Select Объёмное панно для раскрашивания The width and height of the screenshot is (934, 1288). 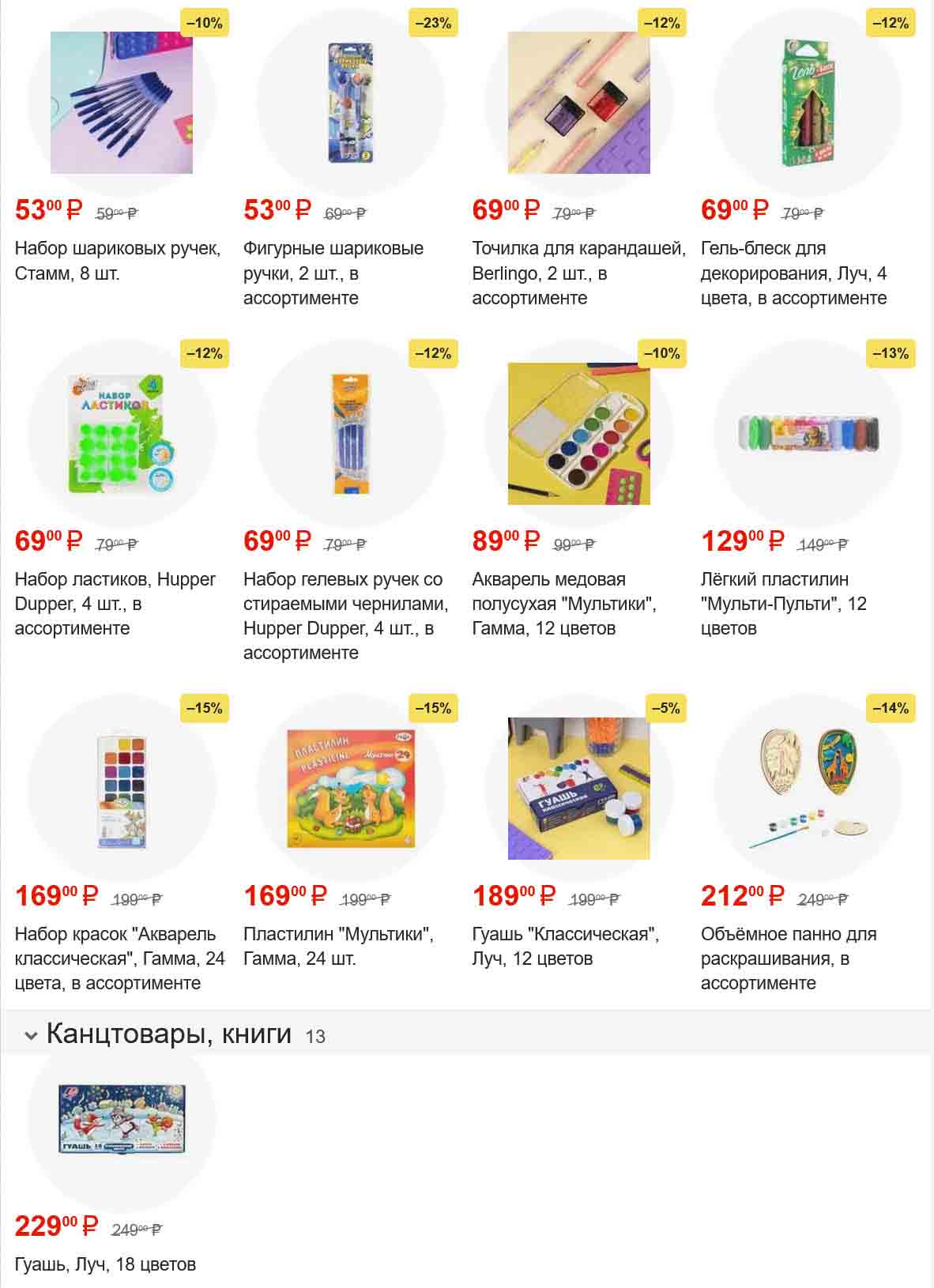click(x=807, y=788)
